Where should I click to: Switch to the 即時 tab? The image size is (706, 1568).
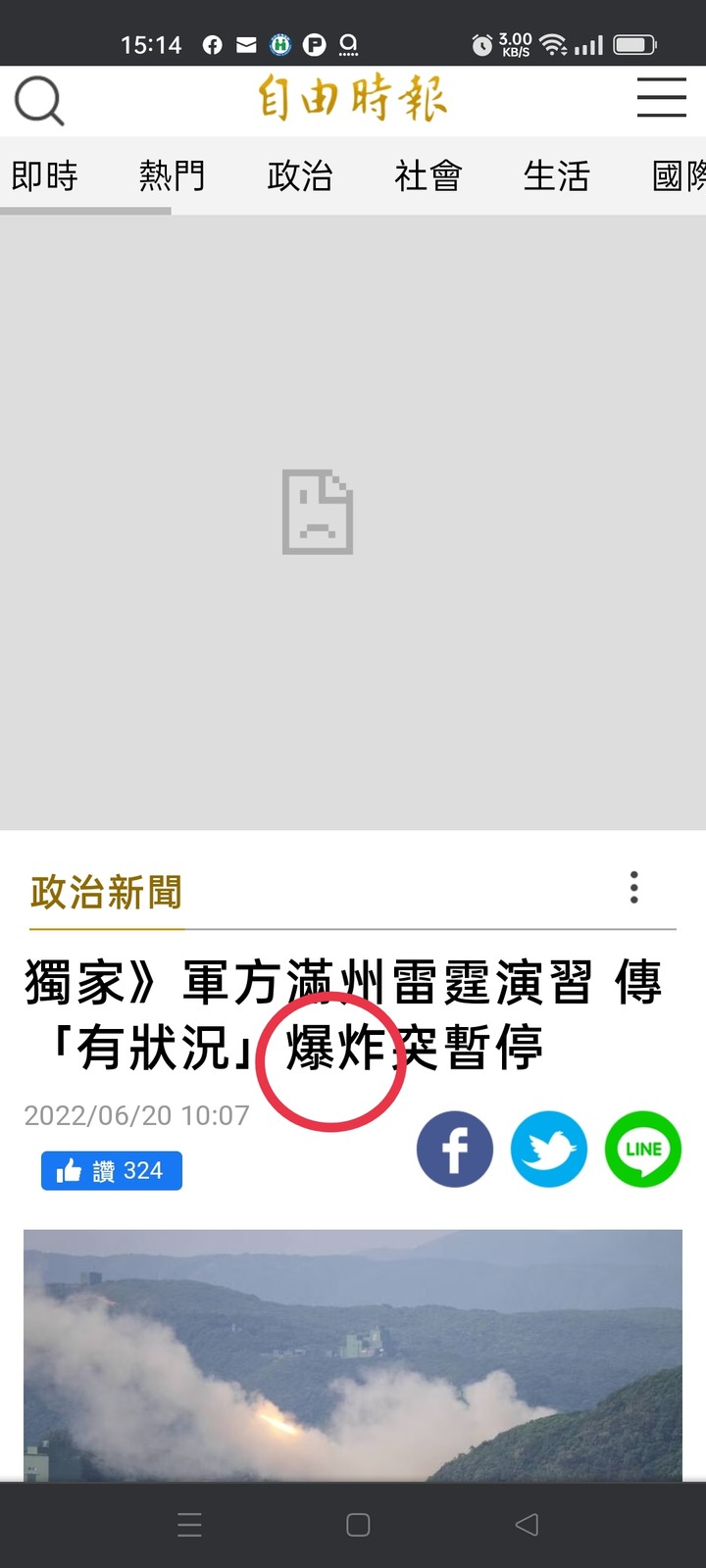(x=45, y=176)
